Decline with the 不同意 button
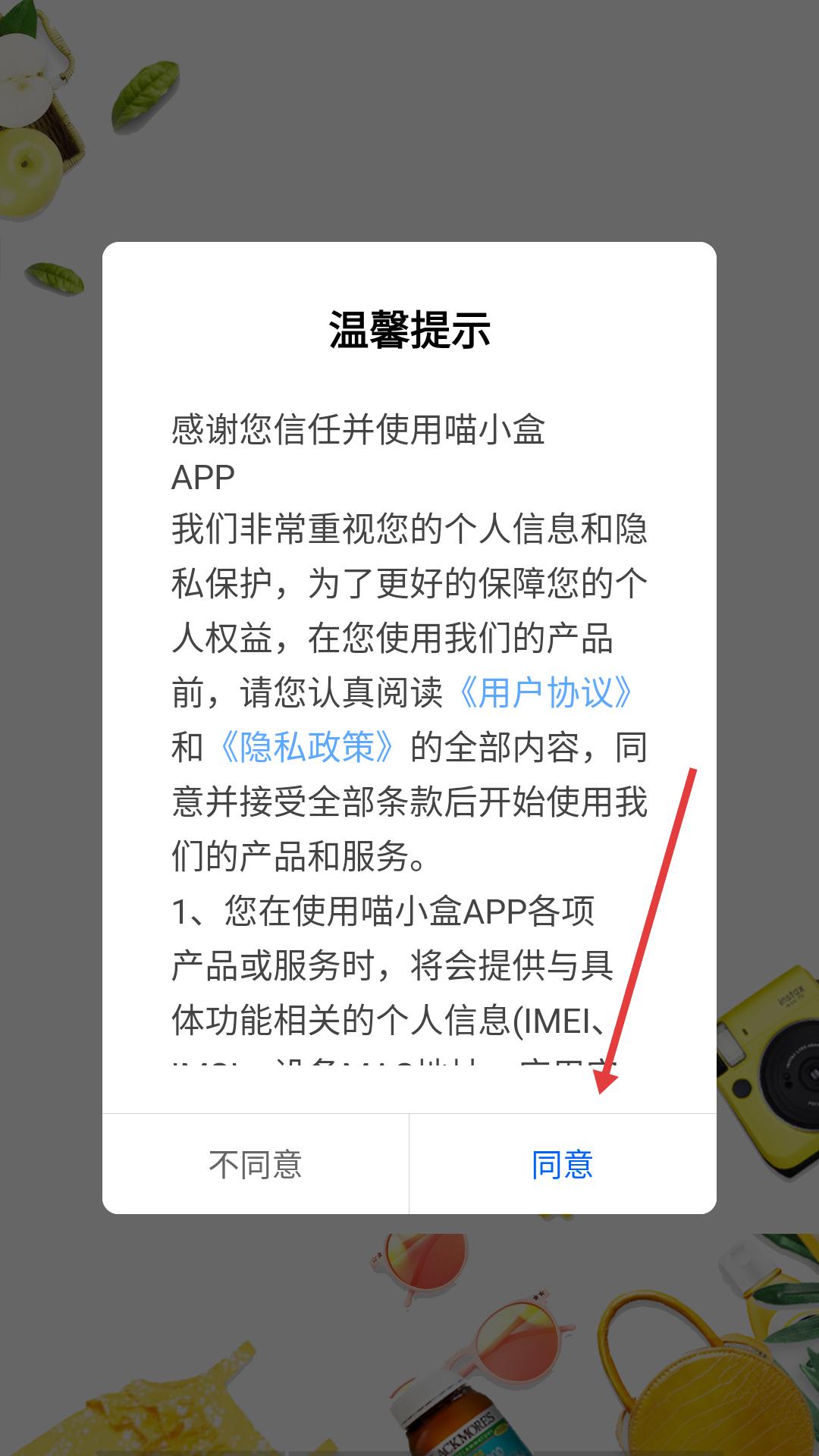 (256, 1164)
